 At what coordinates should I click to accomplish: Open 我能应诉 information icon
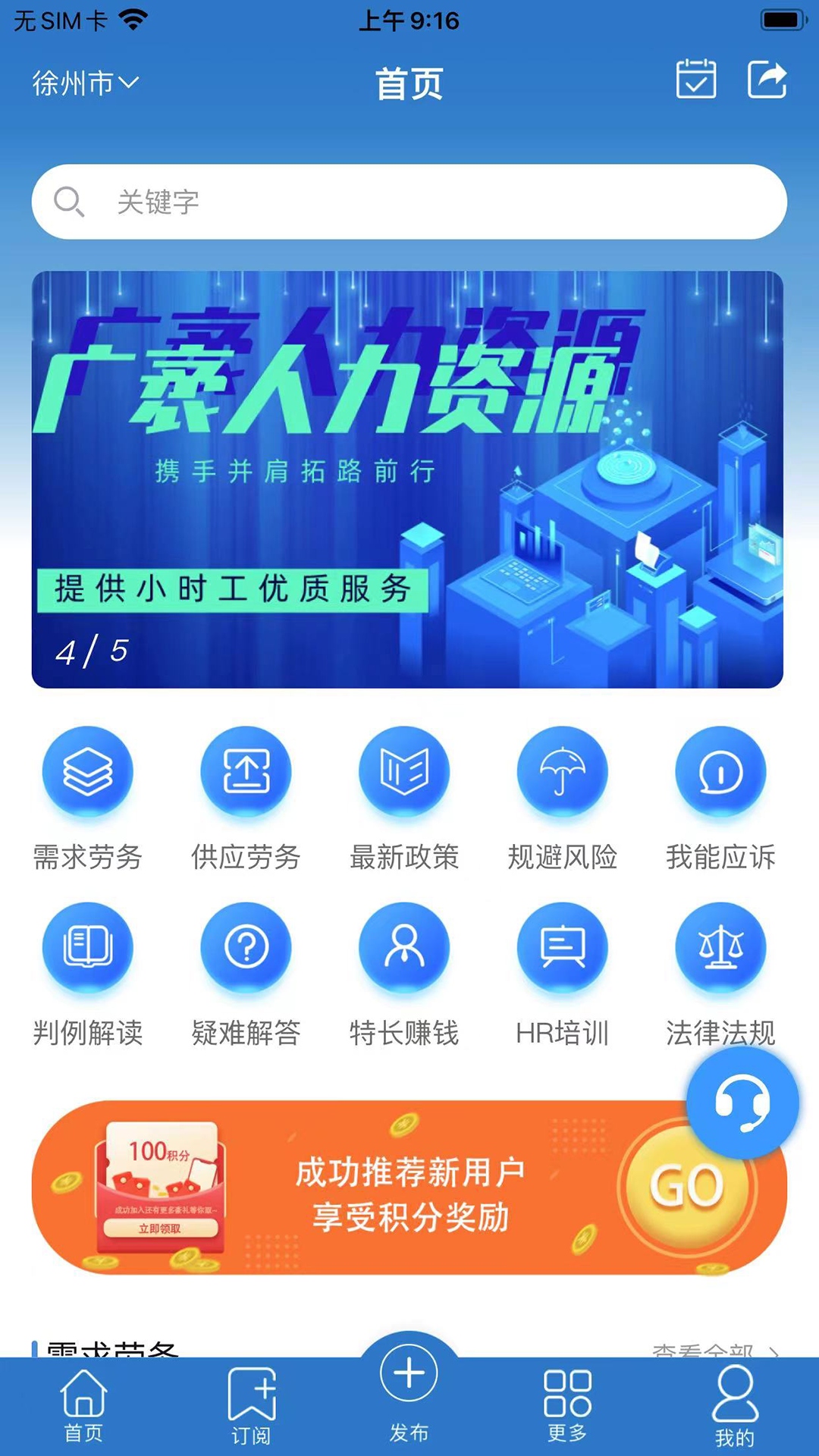(x=720, y=770)
